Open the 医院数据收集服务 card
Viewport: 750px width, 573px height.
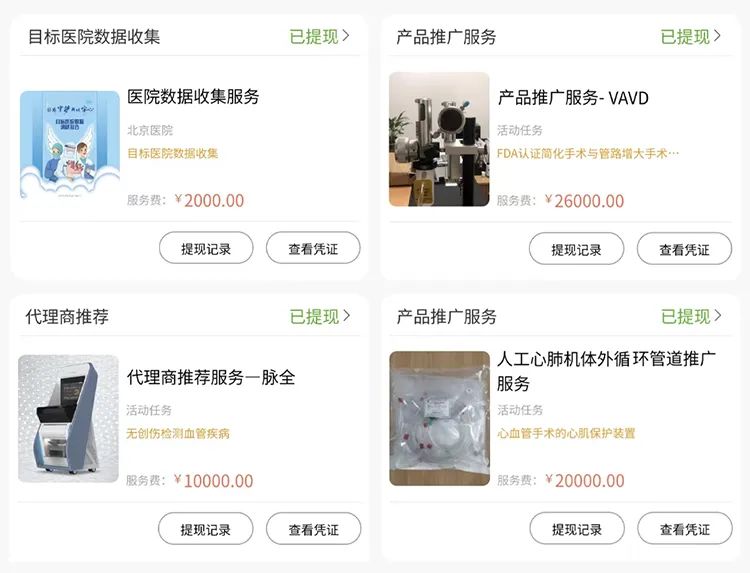click(193, 97)
